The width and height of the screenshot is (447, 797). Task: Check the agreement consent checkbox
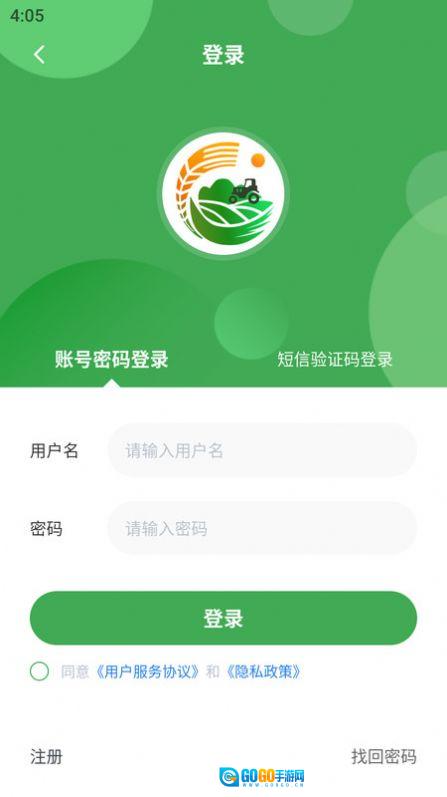pos(39,671)
